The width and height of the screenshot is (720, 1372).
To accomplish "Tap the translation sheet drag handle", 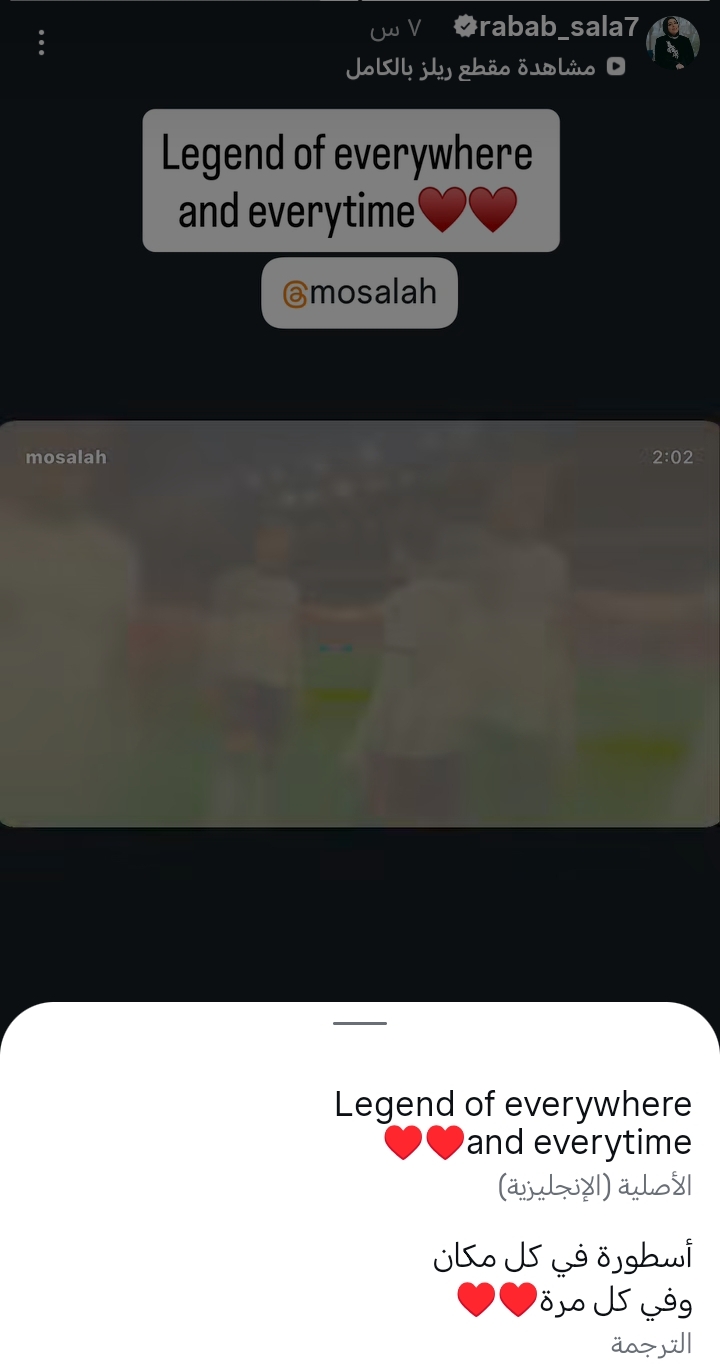I will pyautogui.click(x=360, y=1023).
